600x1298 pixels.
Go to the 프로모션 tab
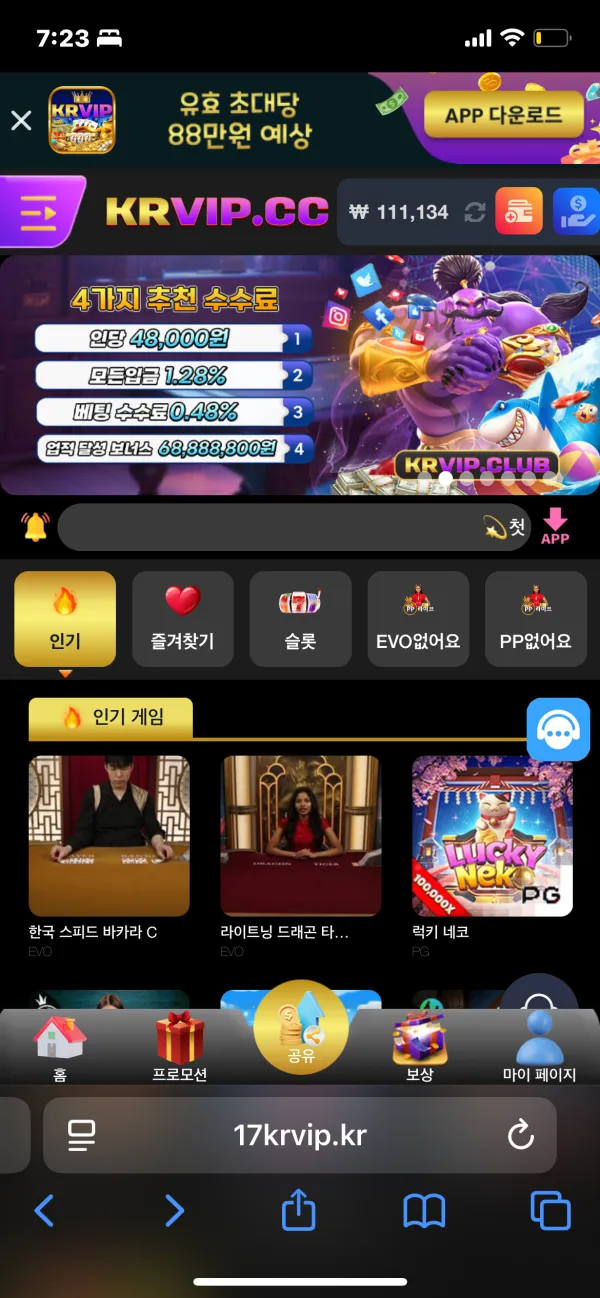180,1046
